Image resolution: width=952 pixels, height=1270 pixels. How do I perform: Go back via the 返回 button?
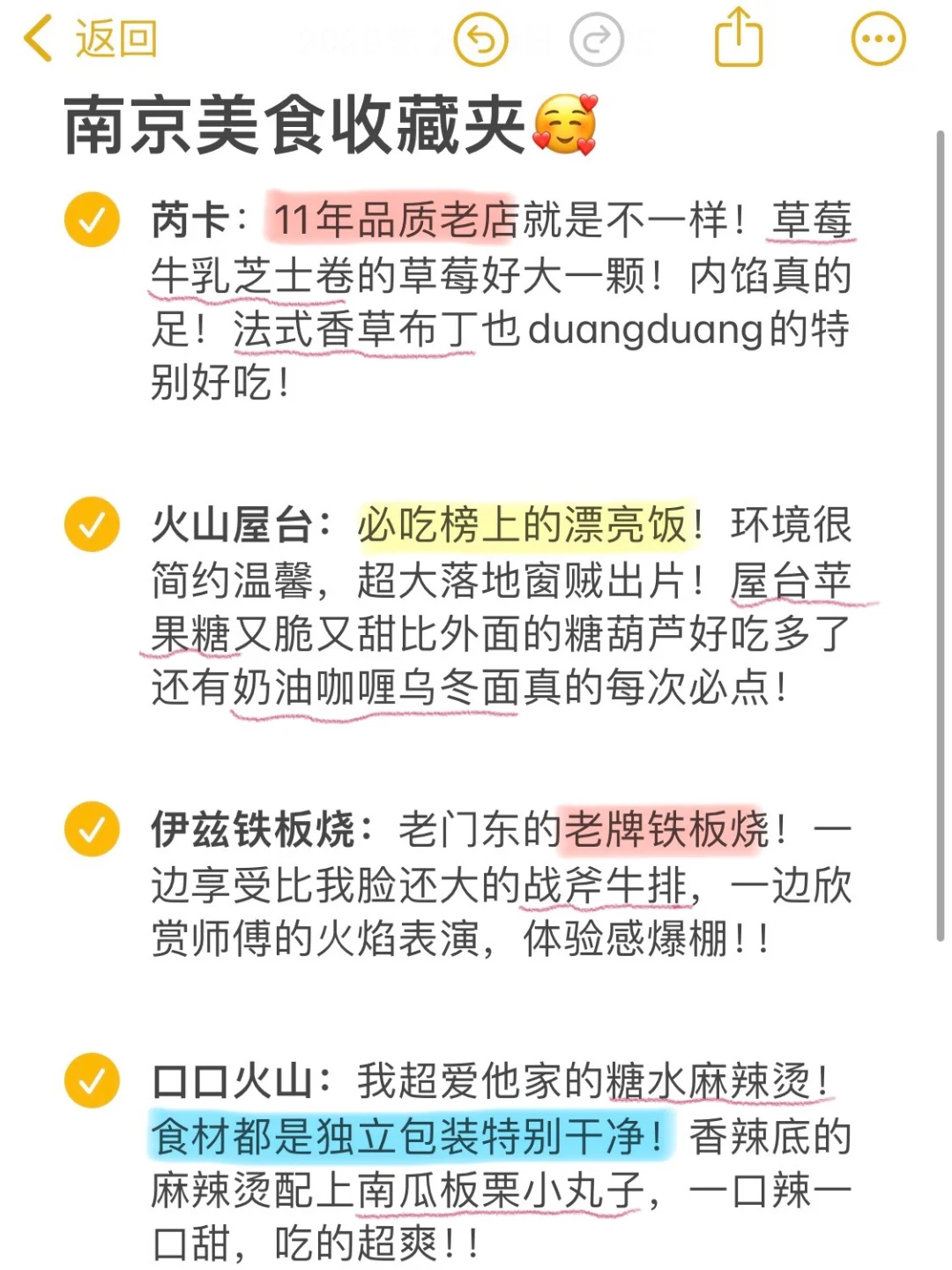pyautogui.click(x=90, y=40)
